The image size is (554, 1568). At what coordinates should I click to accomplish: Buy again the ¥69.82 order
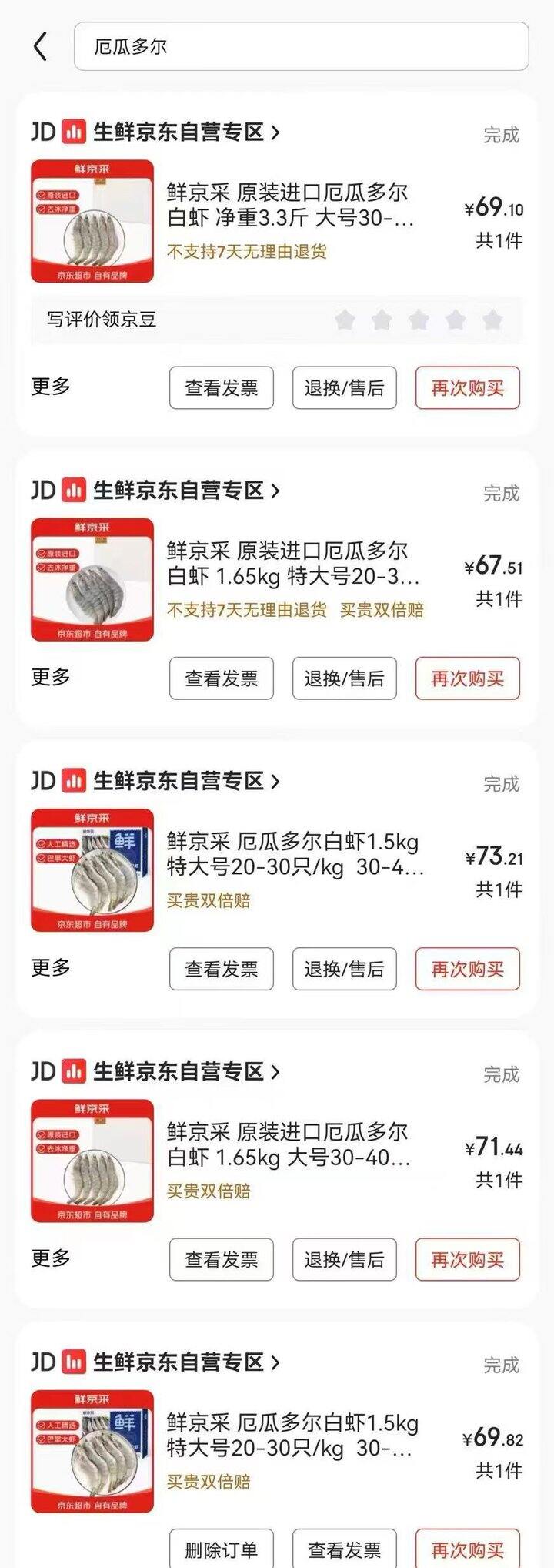[467, 1549]
